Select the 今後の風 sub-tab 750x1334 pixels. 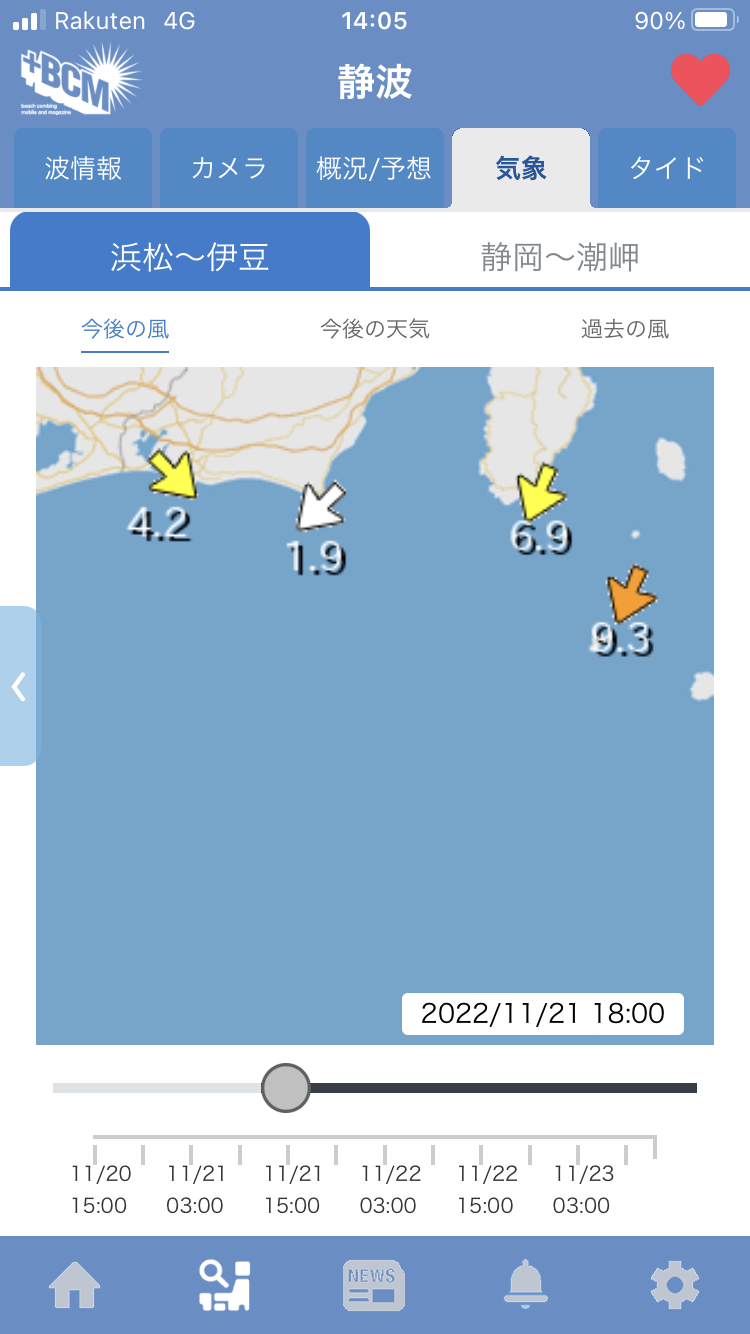125,328
